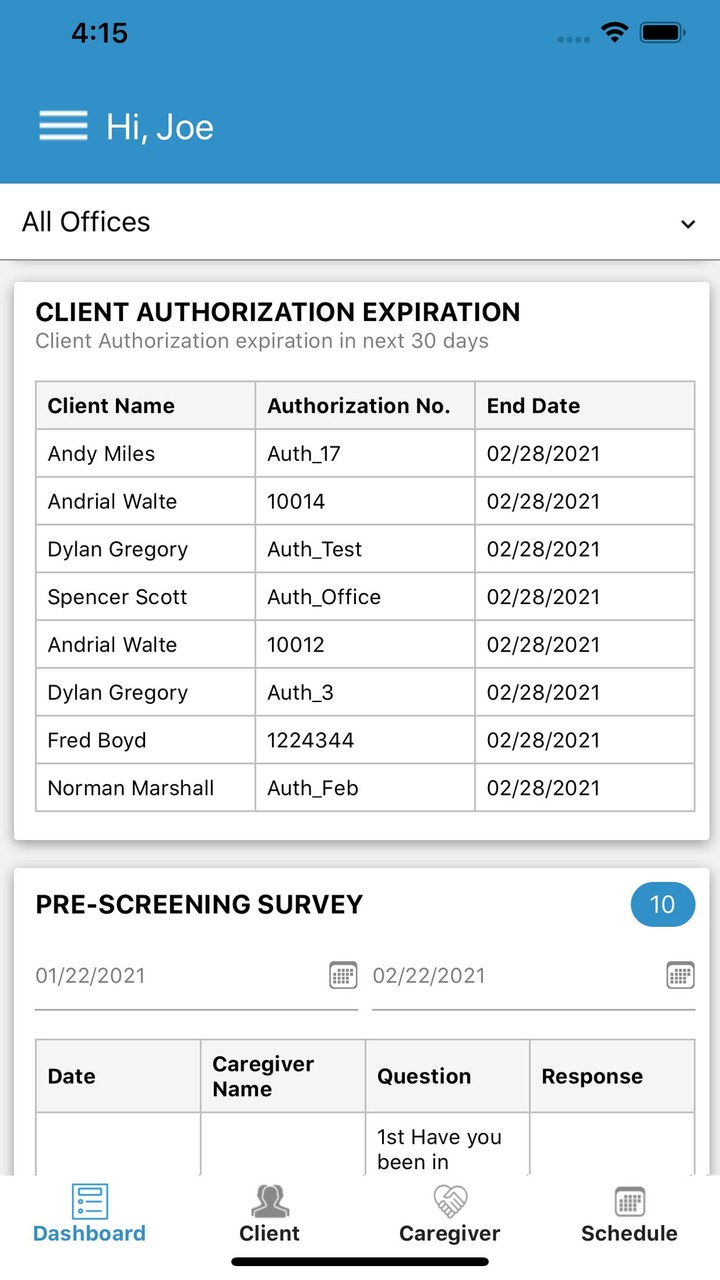
Task: Tap the Pre-Screening Survey count badge showing 10
Action: click(x=662, y=904)
